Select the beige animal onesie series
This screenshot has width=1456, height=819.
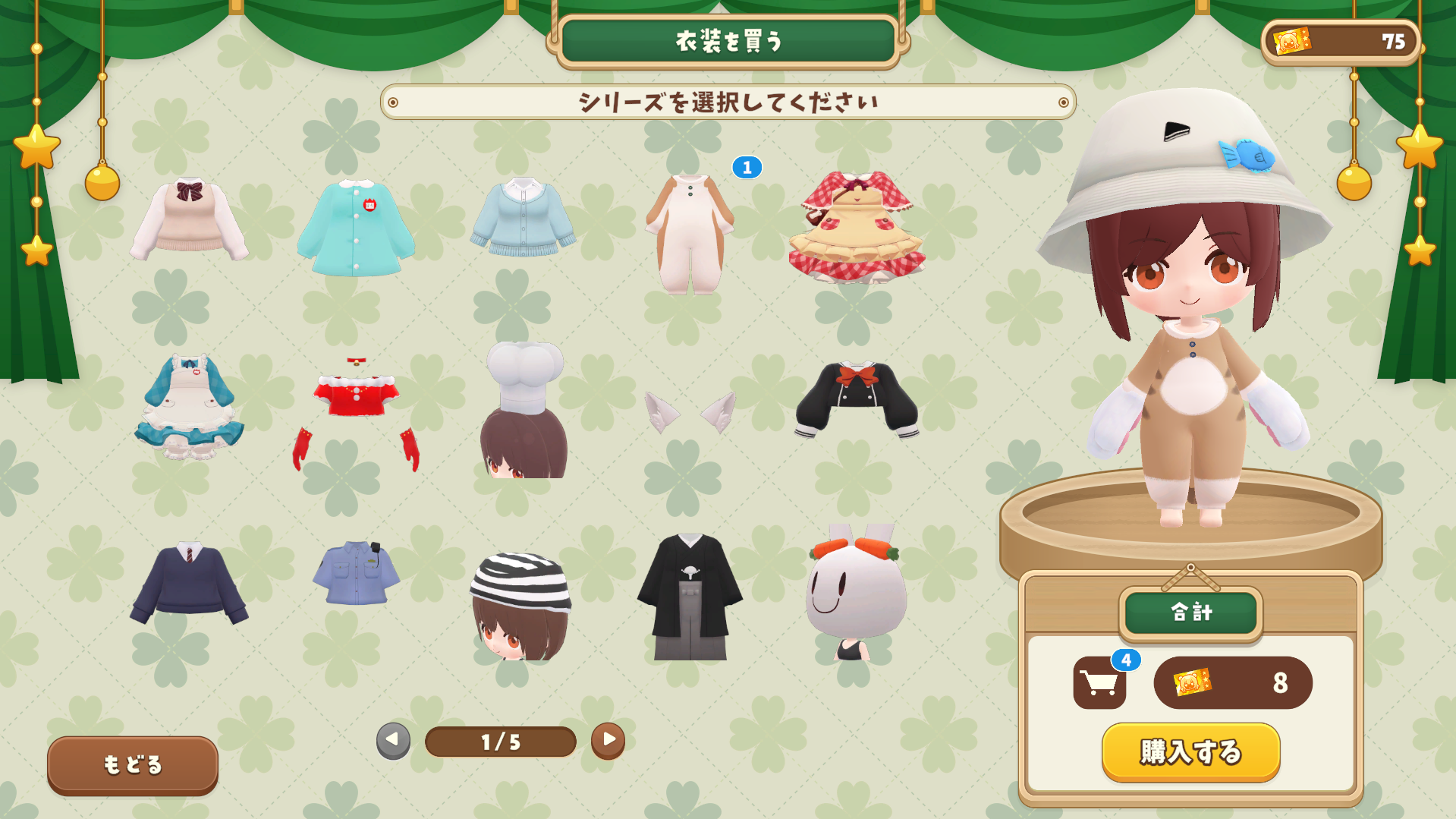[x=690, y=233]
